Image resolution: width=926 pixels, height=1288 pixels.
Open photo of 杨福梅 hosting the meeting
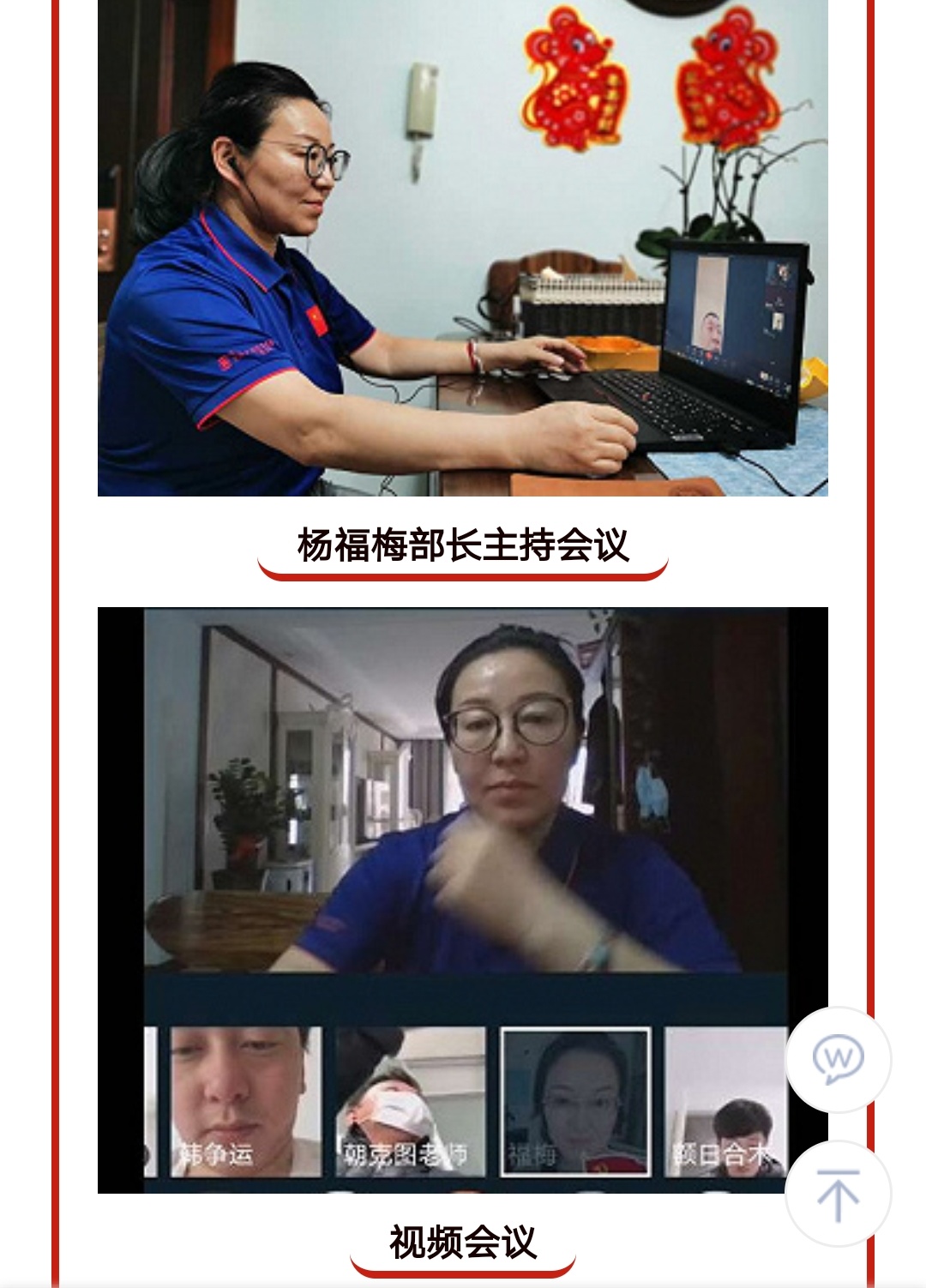(x=463, y=249)
